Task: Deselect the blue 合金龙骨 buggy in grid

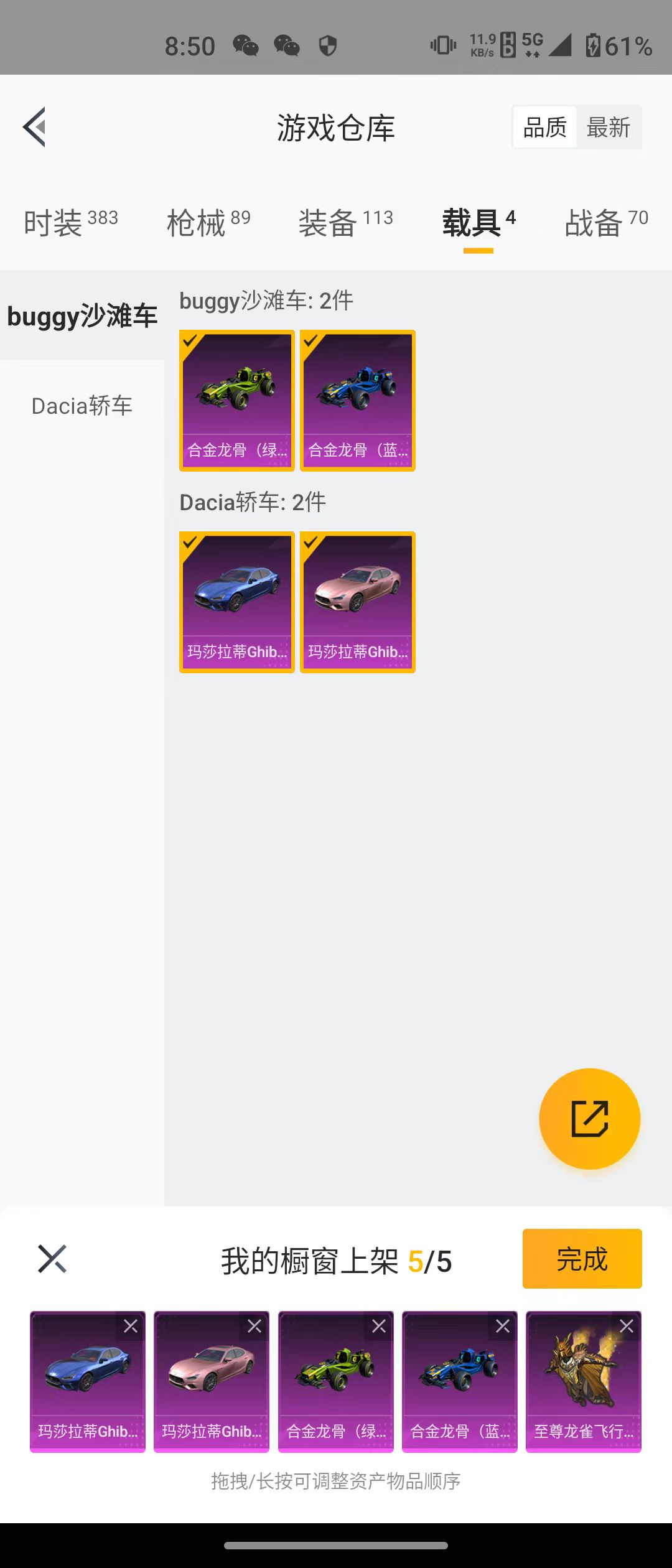Action: pyautogui.click(x=357, y=400)
